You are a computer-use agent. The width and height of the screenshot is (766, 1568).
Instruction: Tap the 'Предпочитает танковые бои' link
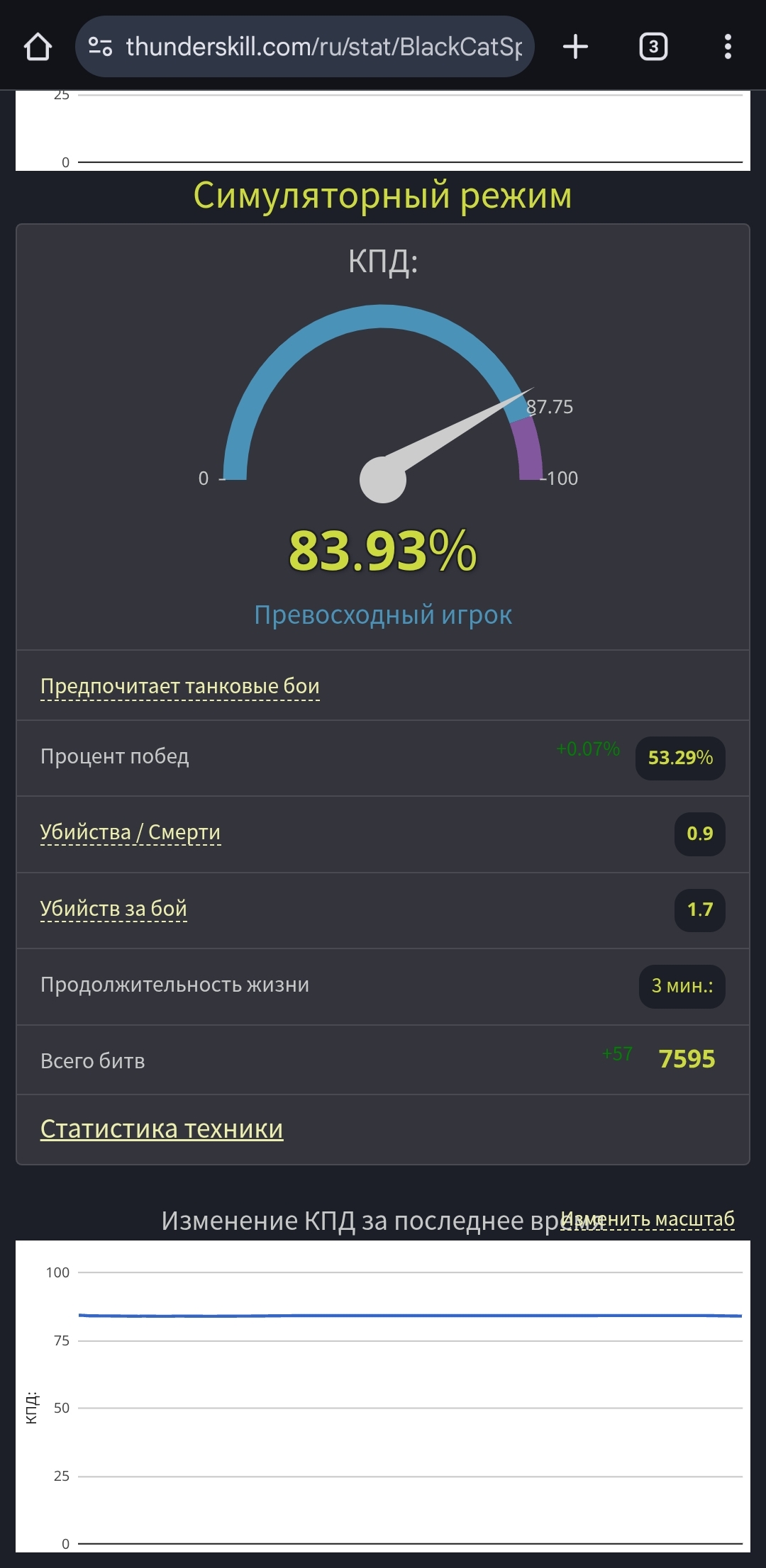point(179,686)
